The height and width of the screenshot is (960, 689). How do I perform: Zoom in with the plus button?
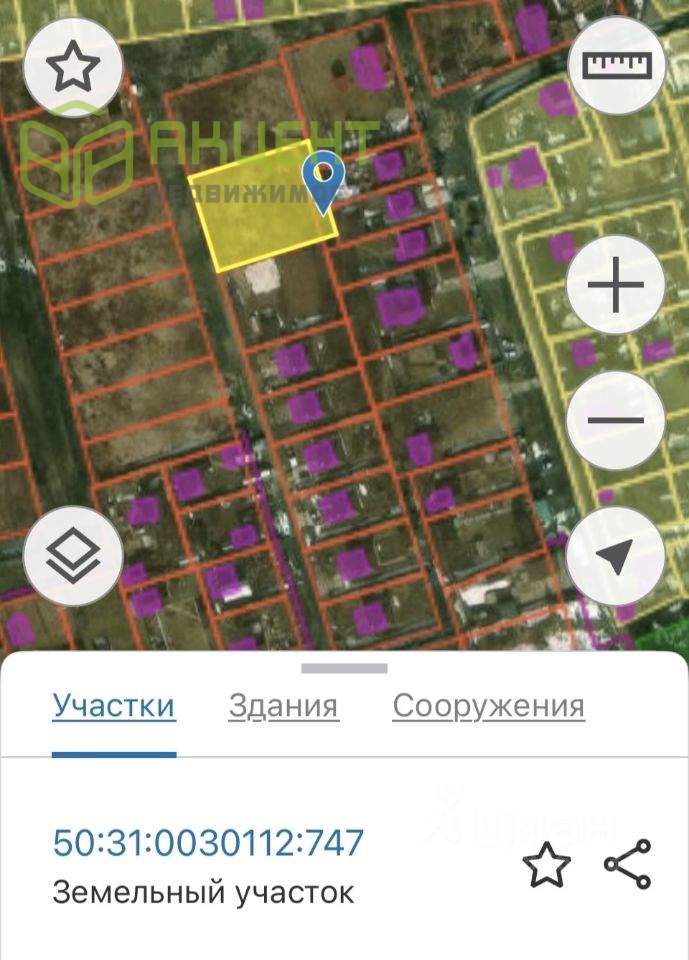(616, 287)
